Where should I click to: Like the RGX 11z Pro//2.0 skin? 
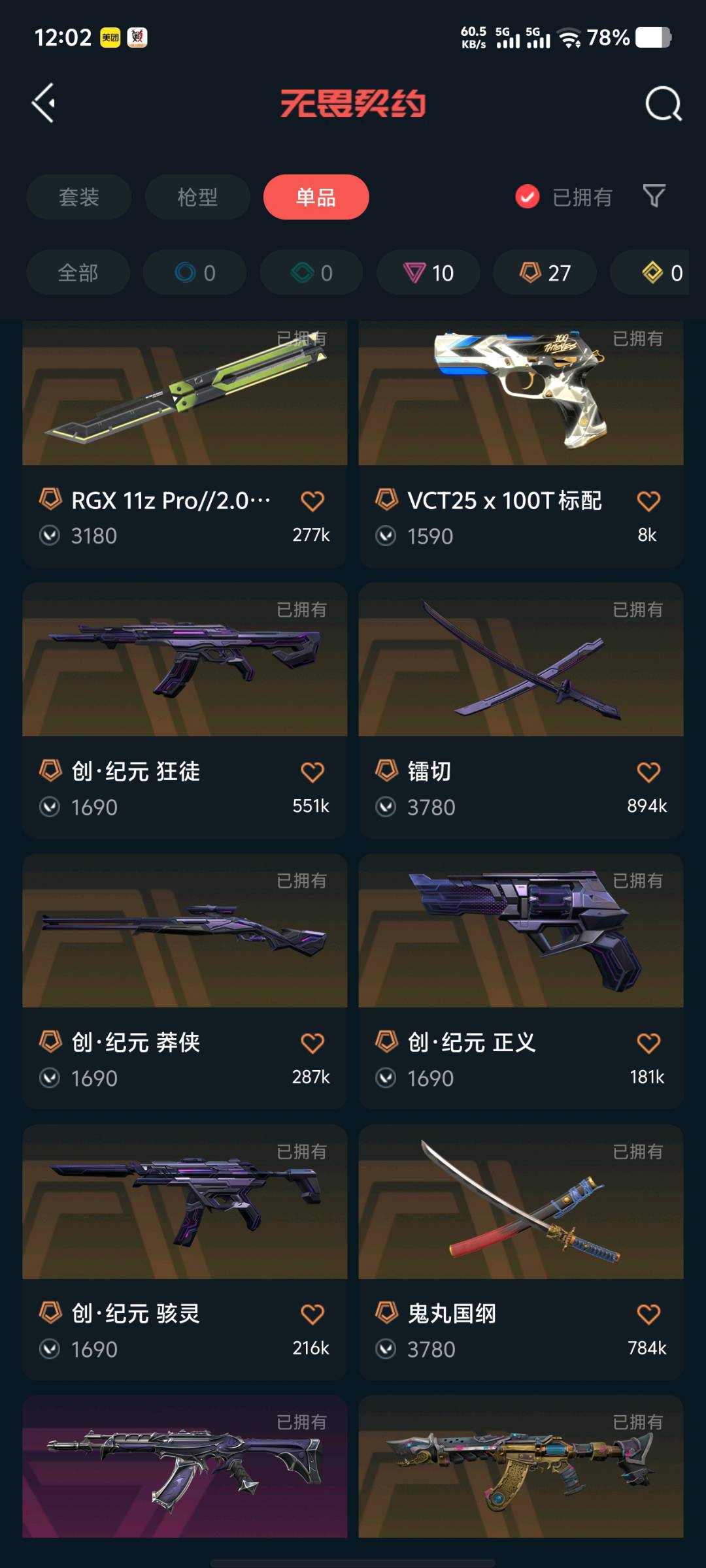point(312,501)
